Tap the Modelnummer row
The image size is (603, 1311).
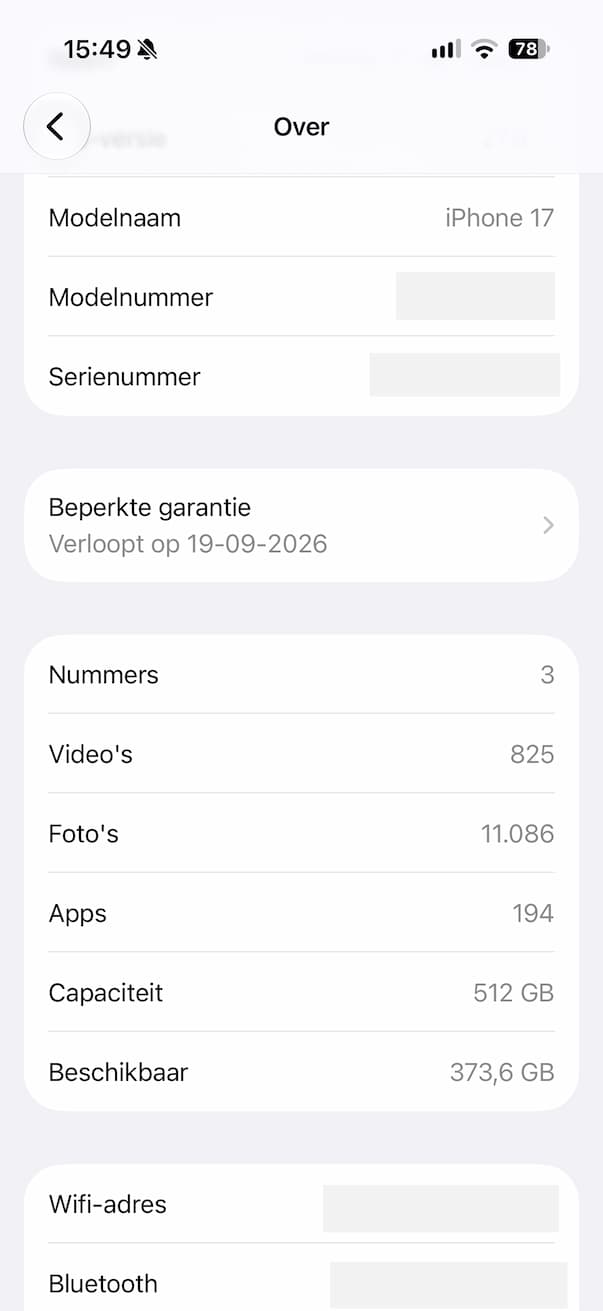(301, 297)
